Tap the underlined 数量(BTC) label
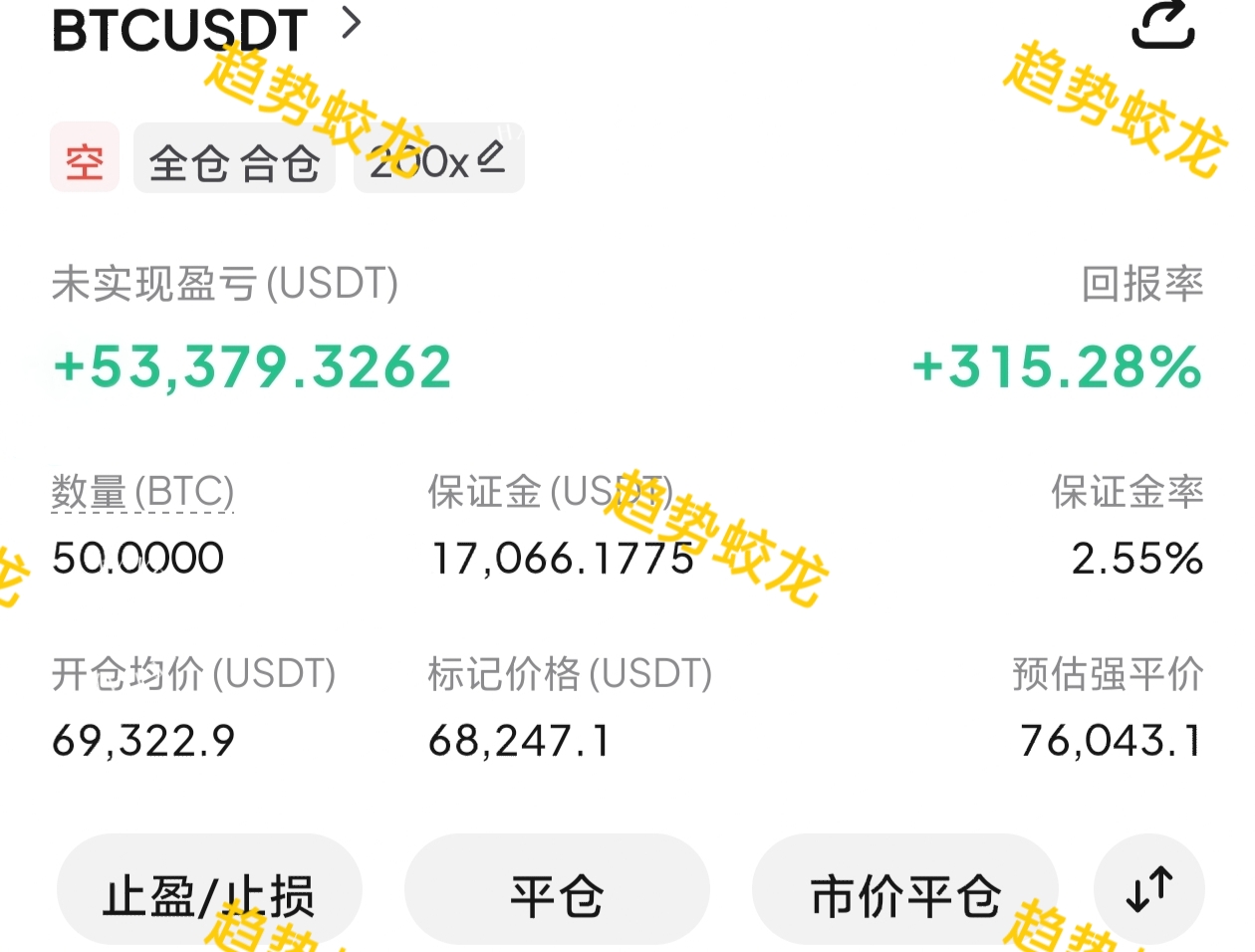The height and width of the screenshot is (952, 1255). coord(142,492)
